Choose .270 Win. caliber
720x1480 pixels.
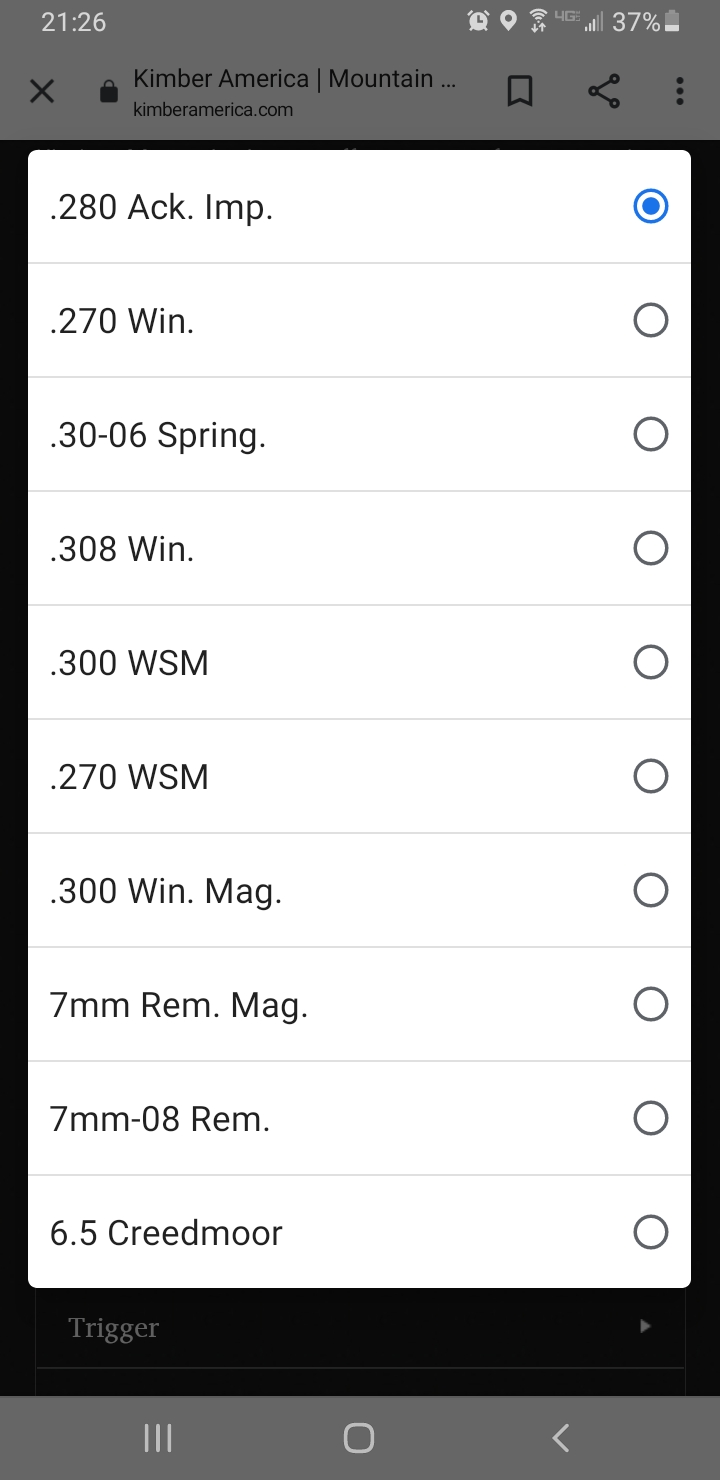[359, 321]
